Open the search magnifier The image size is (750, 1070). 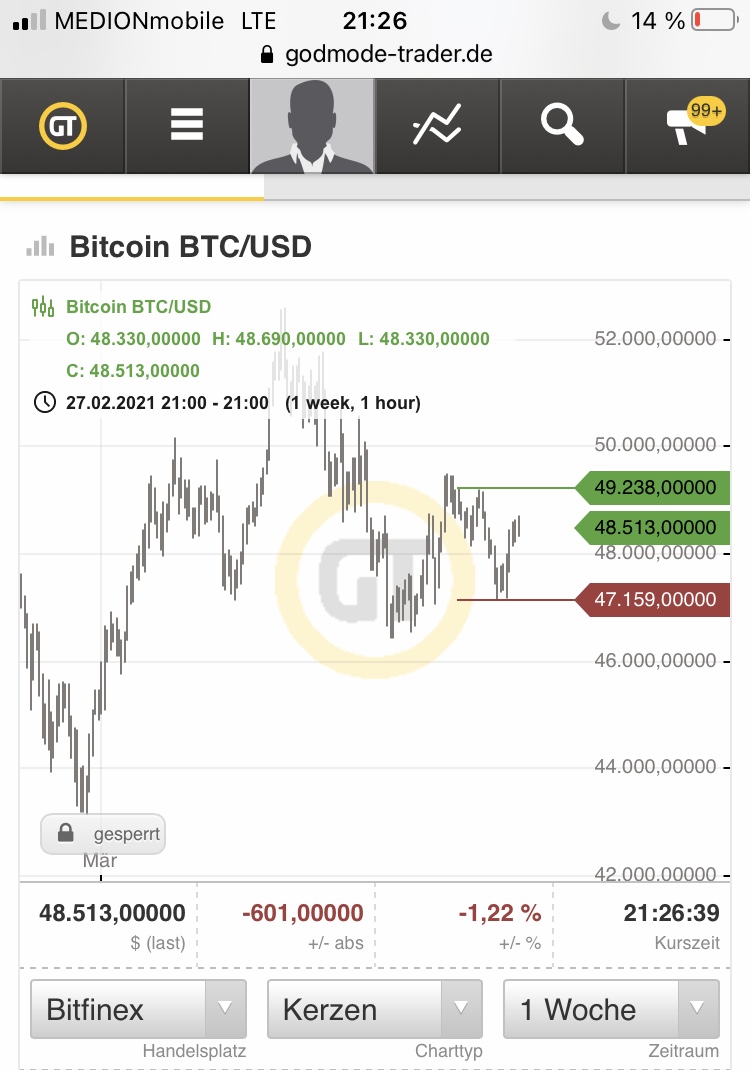(562, 126)
